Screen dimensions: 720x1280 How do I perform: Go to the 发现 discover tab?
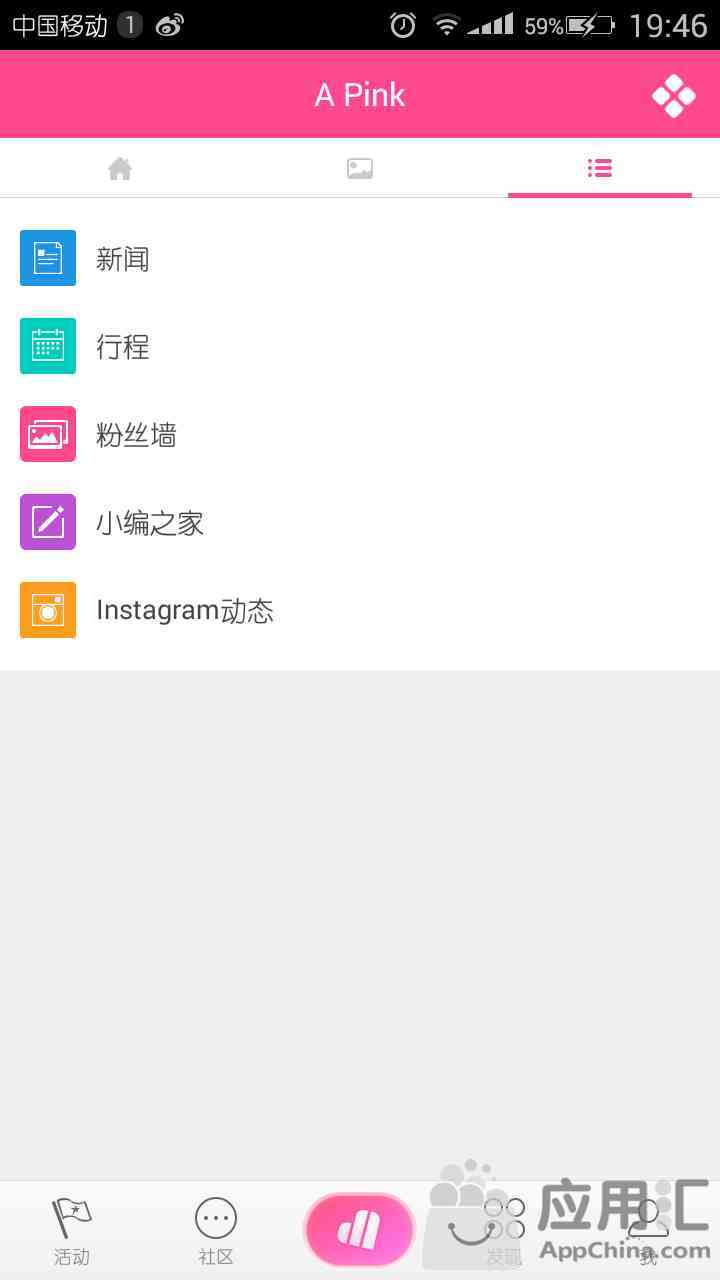(x=504, y=1231)
